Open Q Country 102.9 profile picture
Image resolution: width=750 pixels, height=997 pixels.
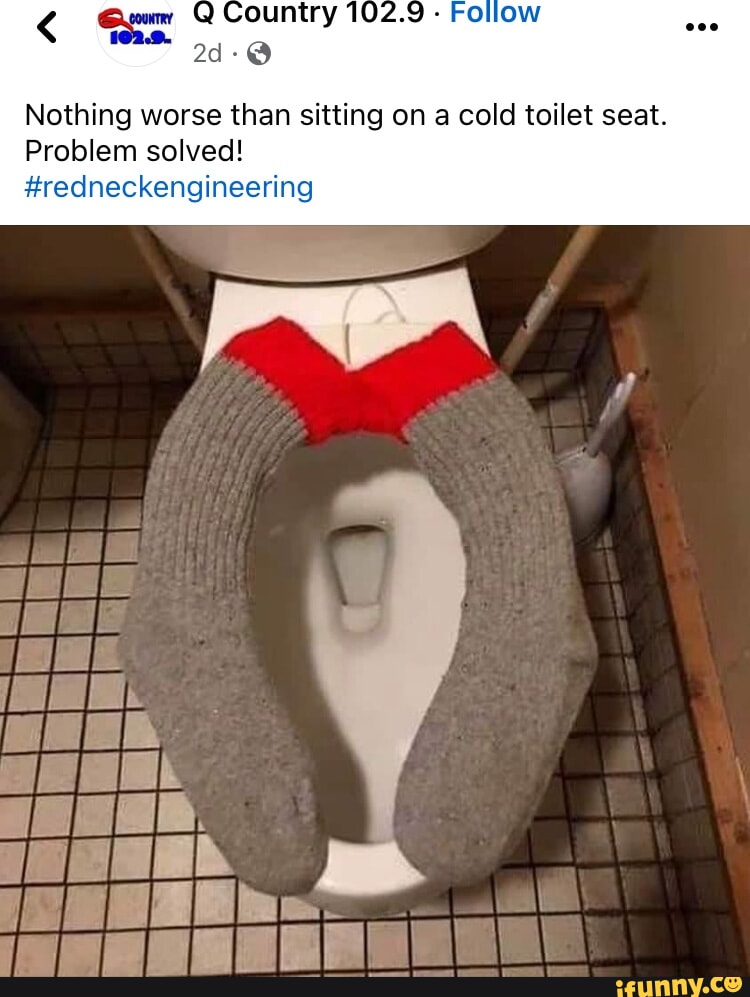(x=137, y=28)
